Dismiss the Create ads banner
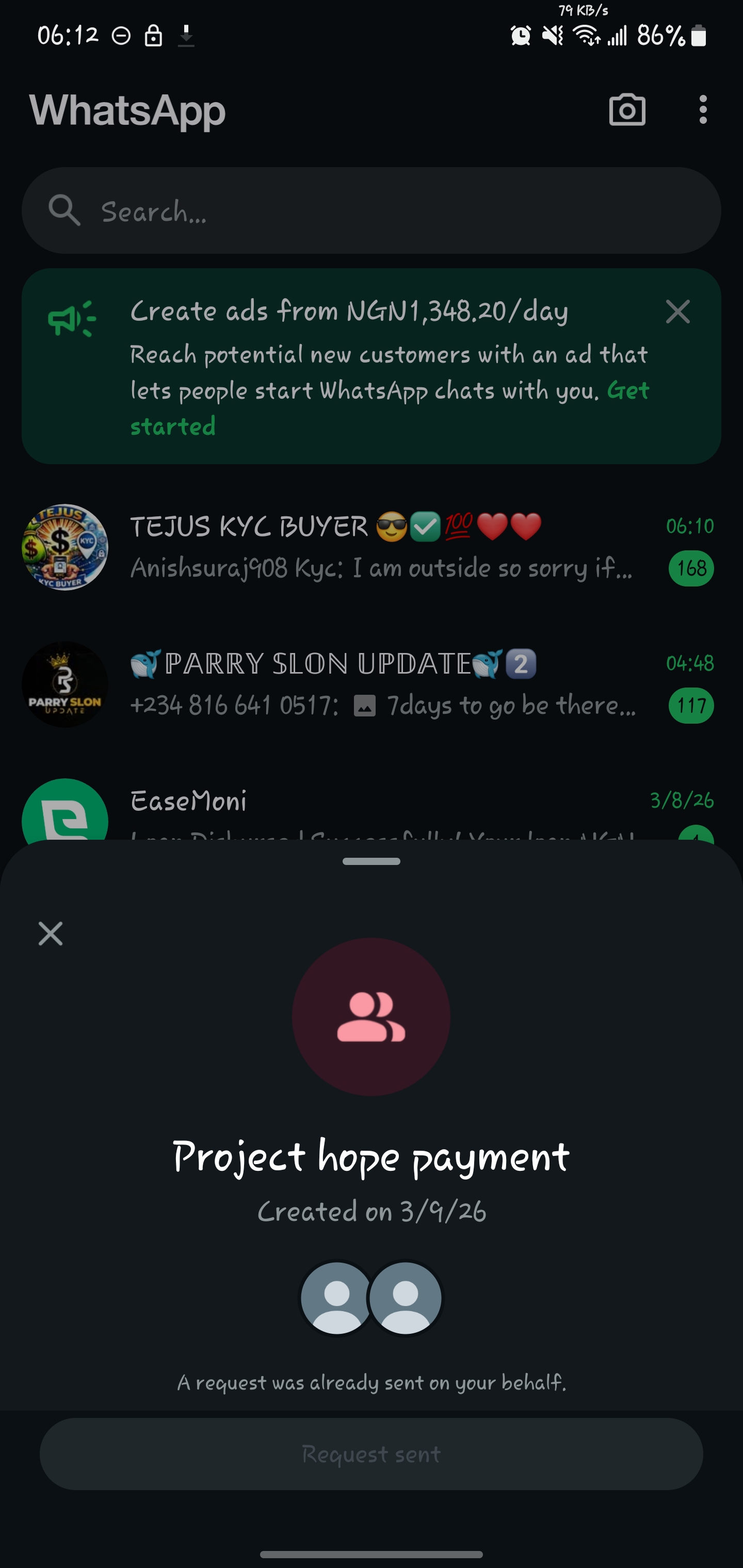Viewport: 743px width, 1568px height. point(677,312)
